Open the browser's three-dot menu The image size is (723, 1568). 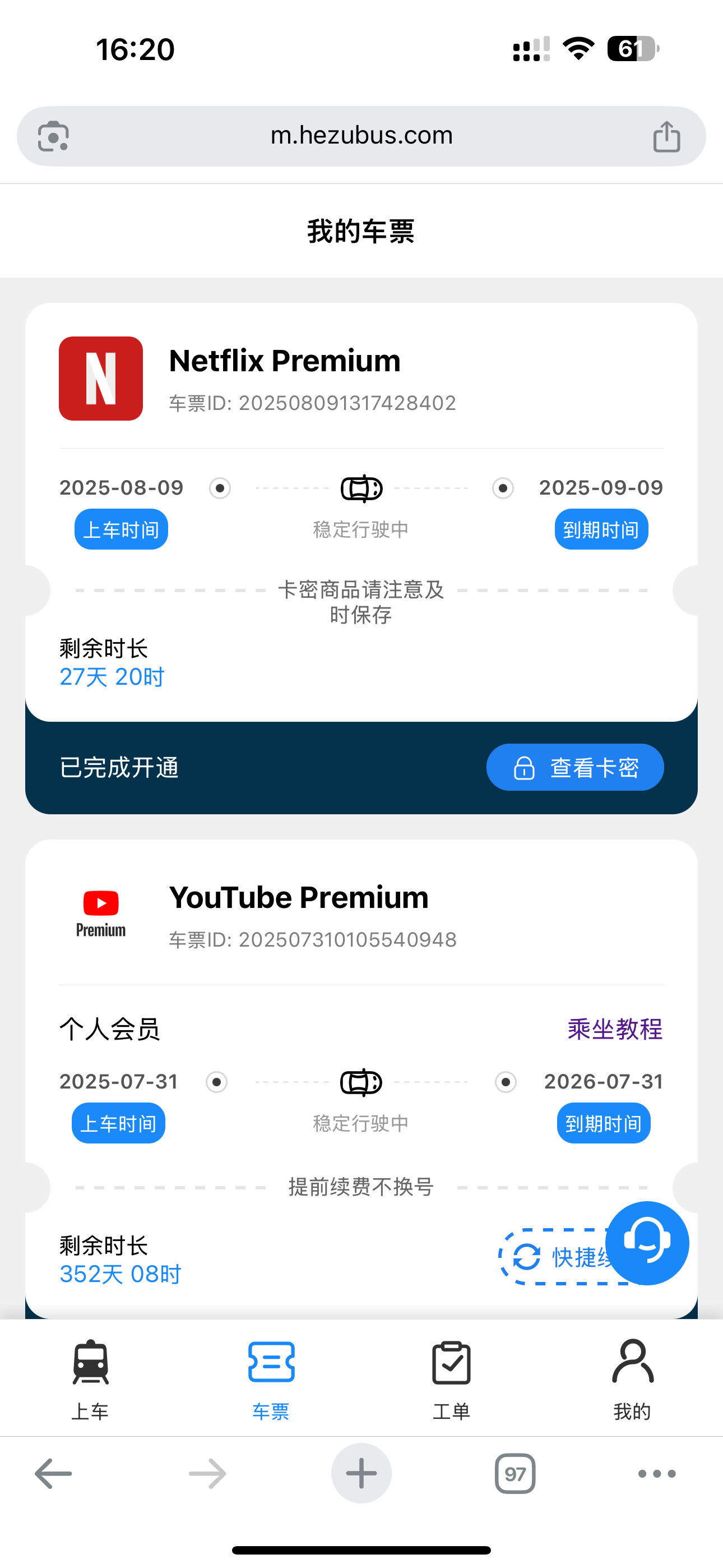click(x=657, y=1474)
